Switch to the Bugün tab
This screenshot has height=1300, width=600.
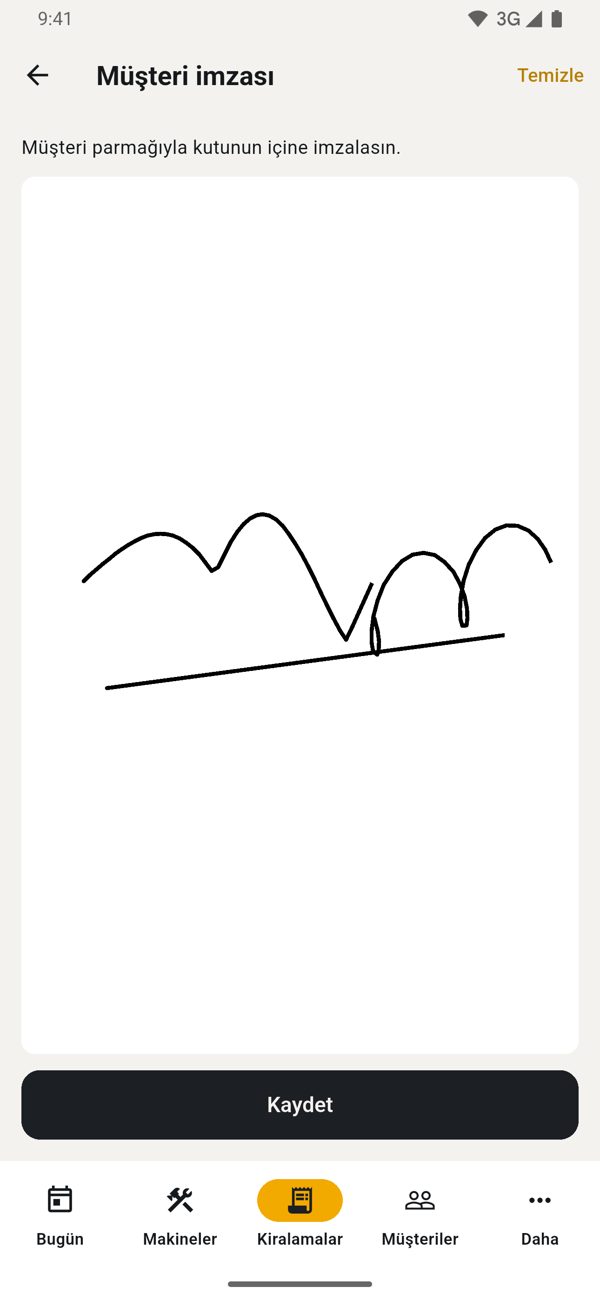pos(60,1215)
